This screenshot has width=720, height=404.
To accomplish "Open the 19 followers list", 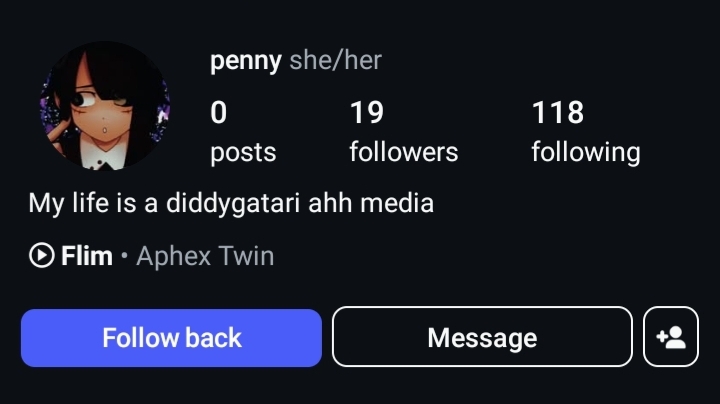I will pyautogui.click(x=403, y=131).
